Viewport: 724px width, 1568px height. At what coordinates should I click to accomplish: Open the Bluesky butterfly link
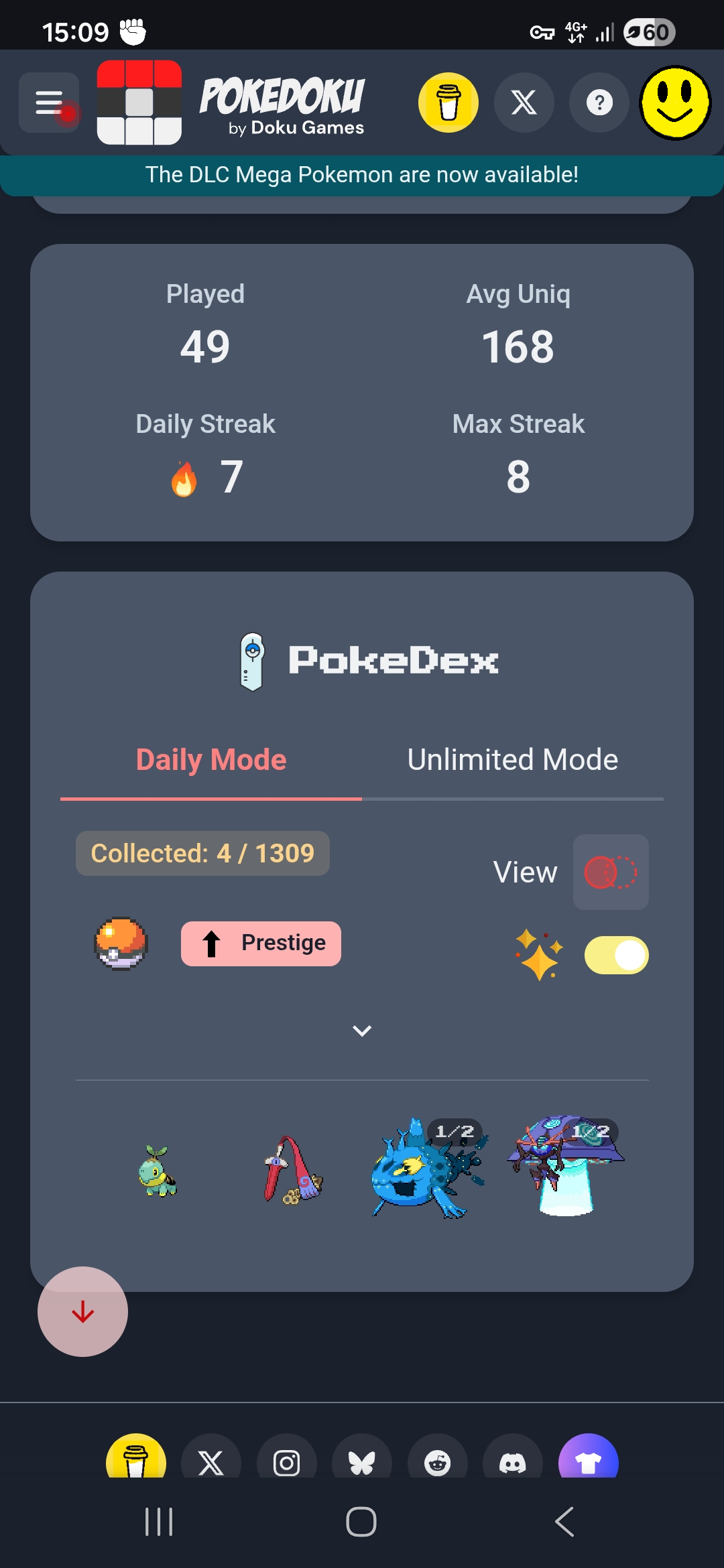tap(362, 1462)
